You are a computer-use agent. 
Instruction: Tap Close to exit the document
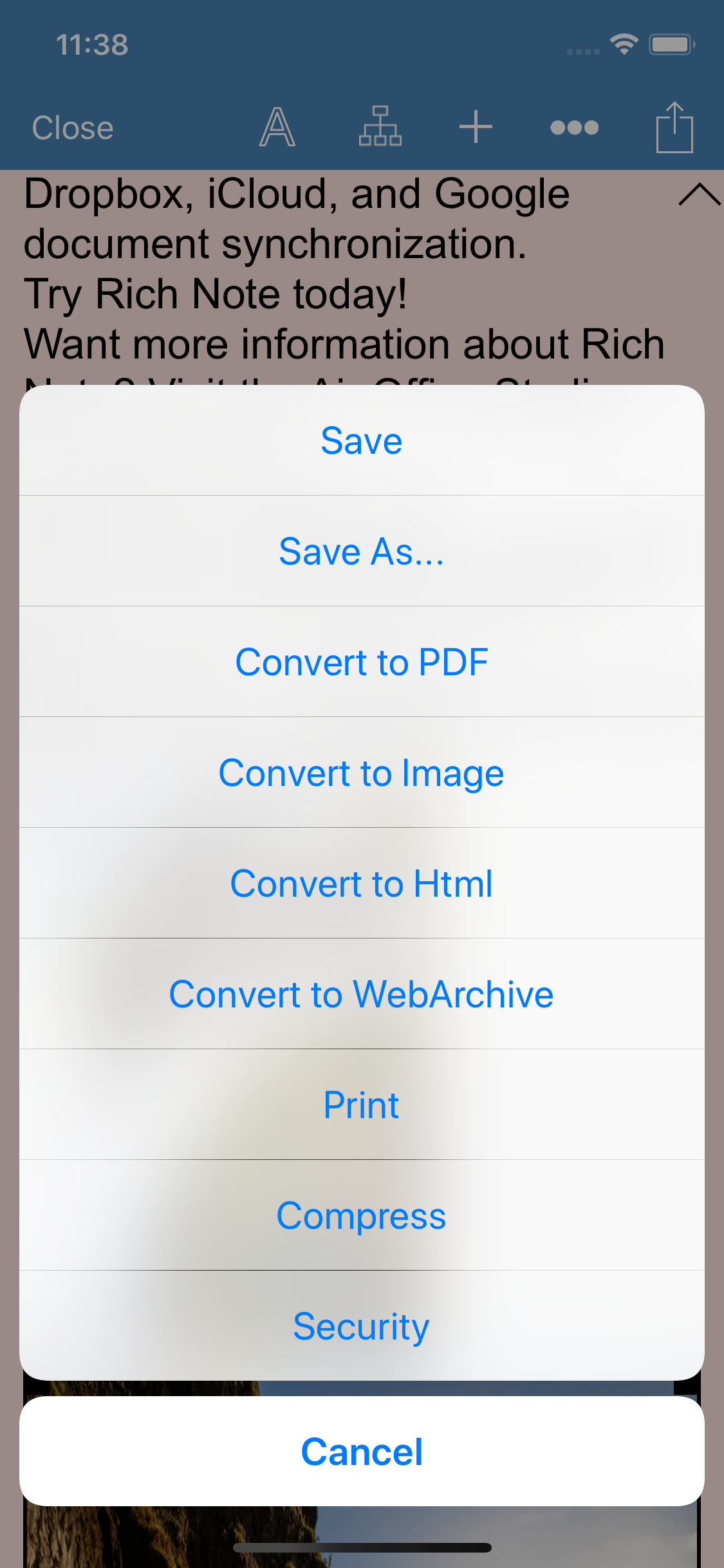point(71,127)
